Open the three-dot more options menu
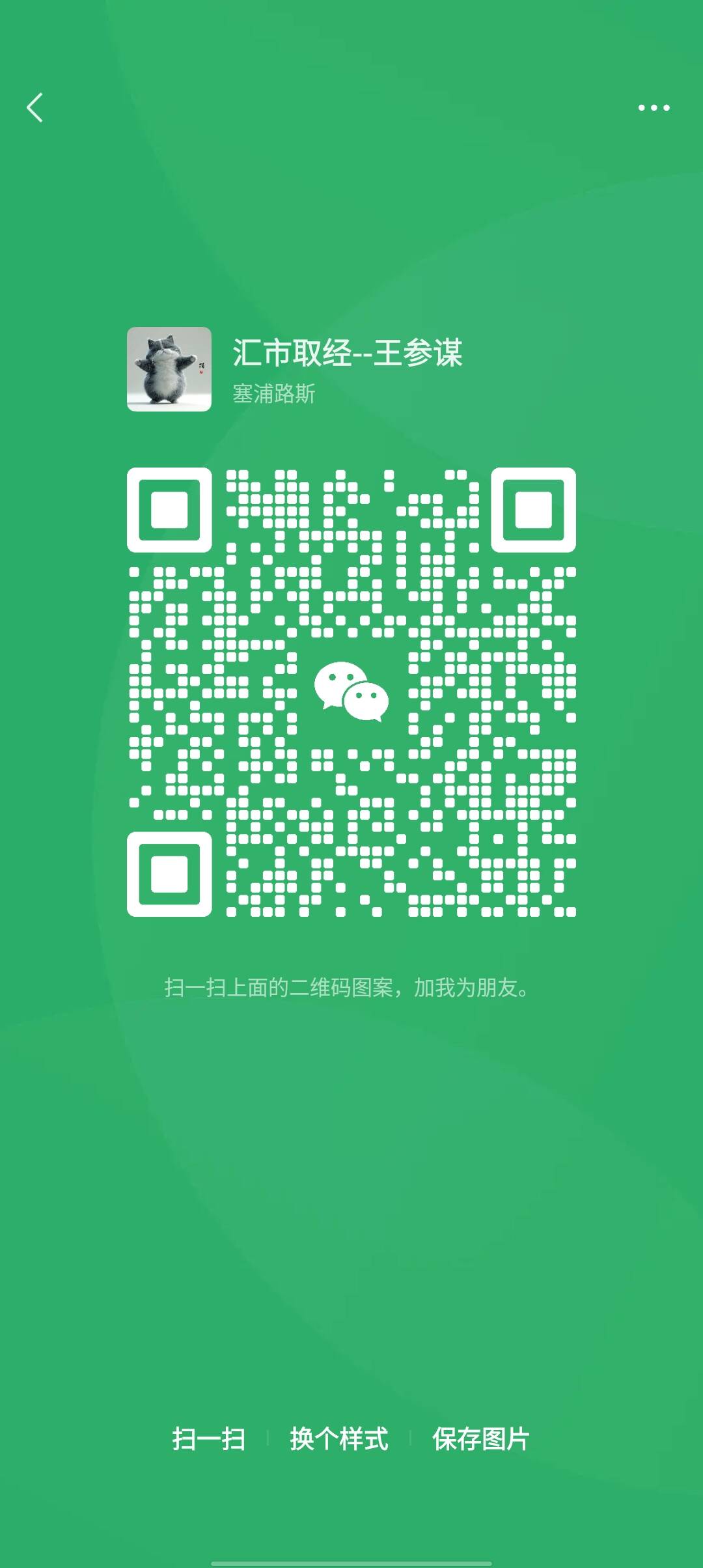Screen dimensions: 703x1568 tap(654, 107)
